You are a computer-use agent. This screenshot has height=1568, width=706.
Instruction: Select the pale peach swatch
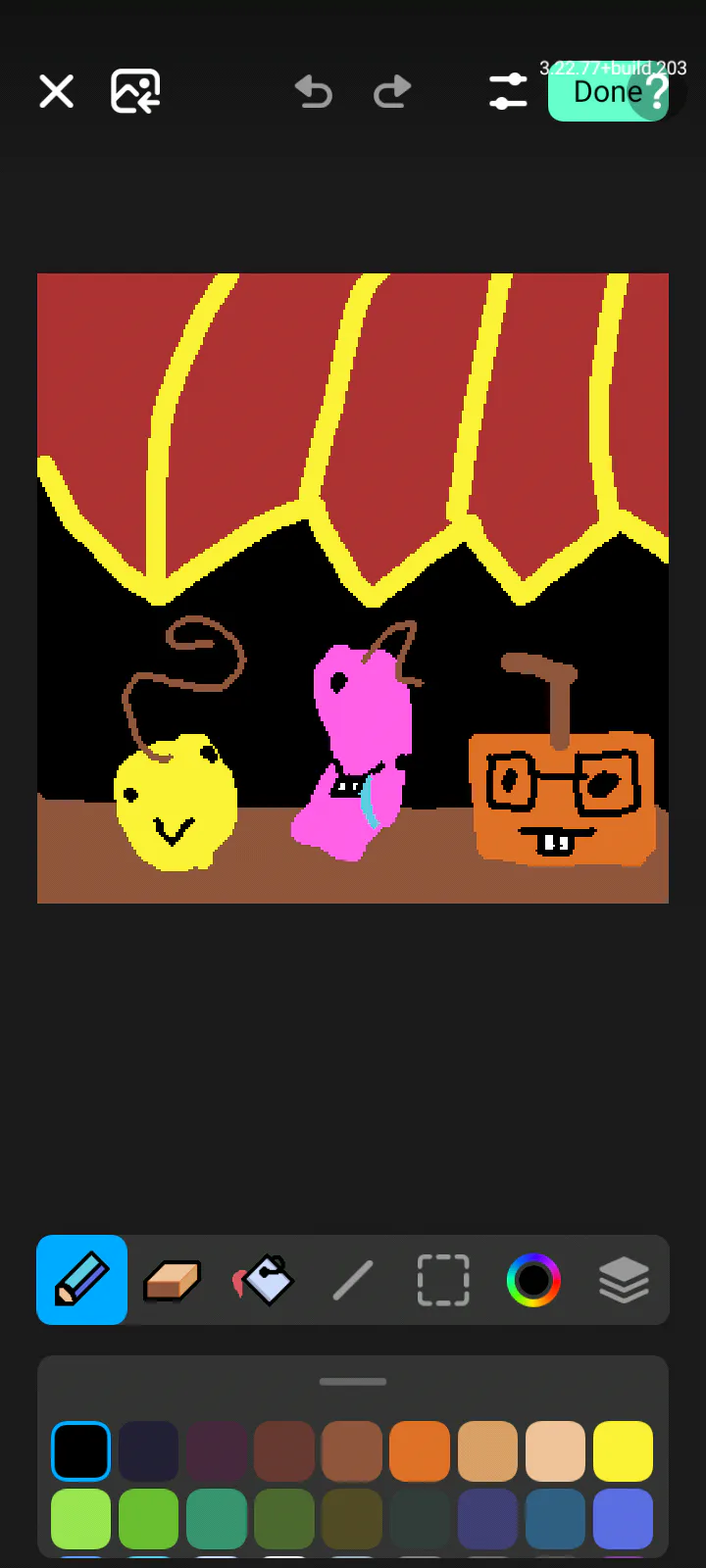coord(555,1450)
